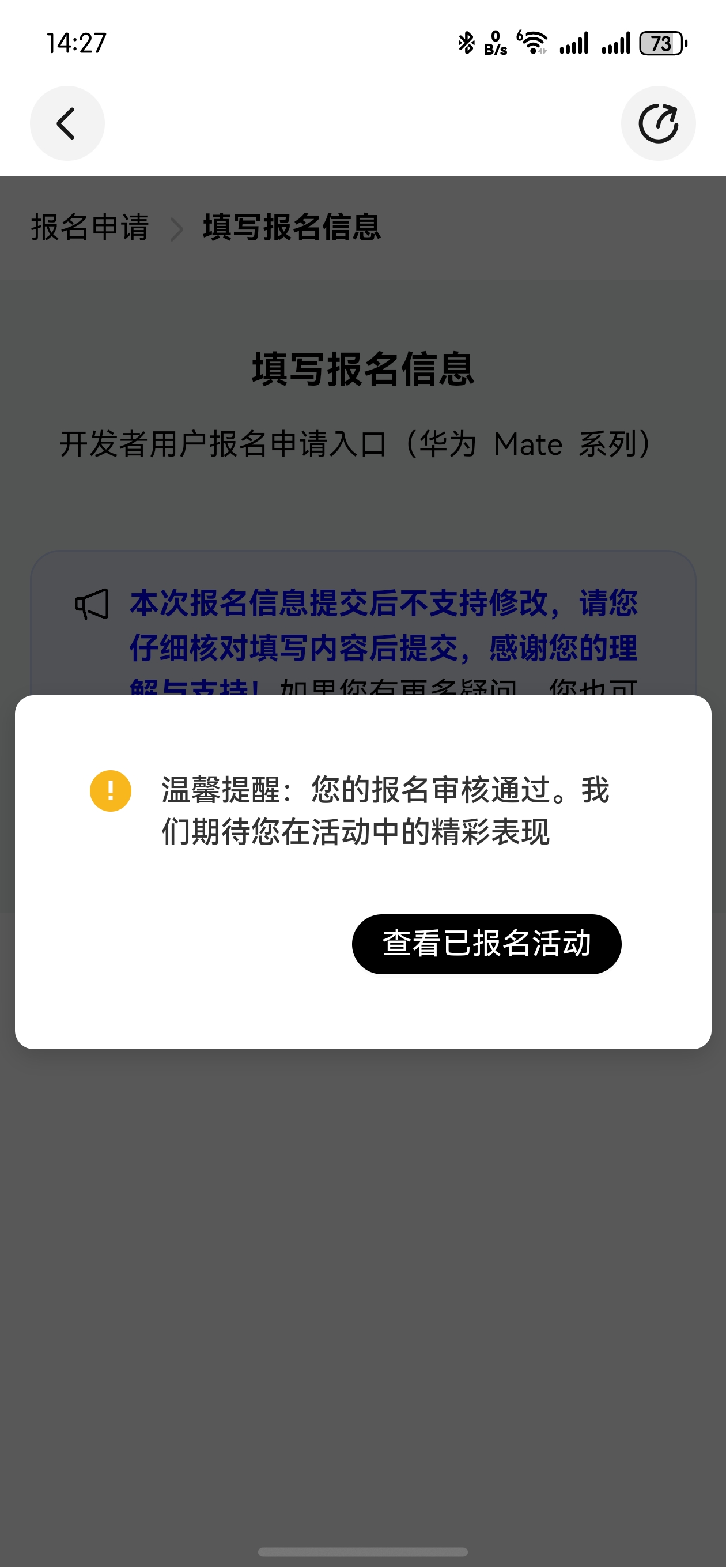This screenshot has width=726, height=1568.
Task: Go back using the top-left arrow
Action: (x=67, y=123)
